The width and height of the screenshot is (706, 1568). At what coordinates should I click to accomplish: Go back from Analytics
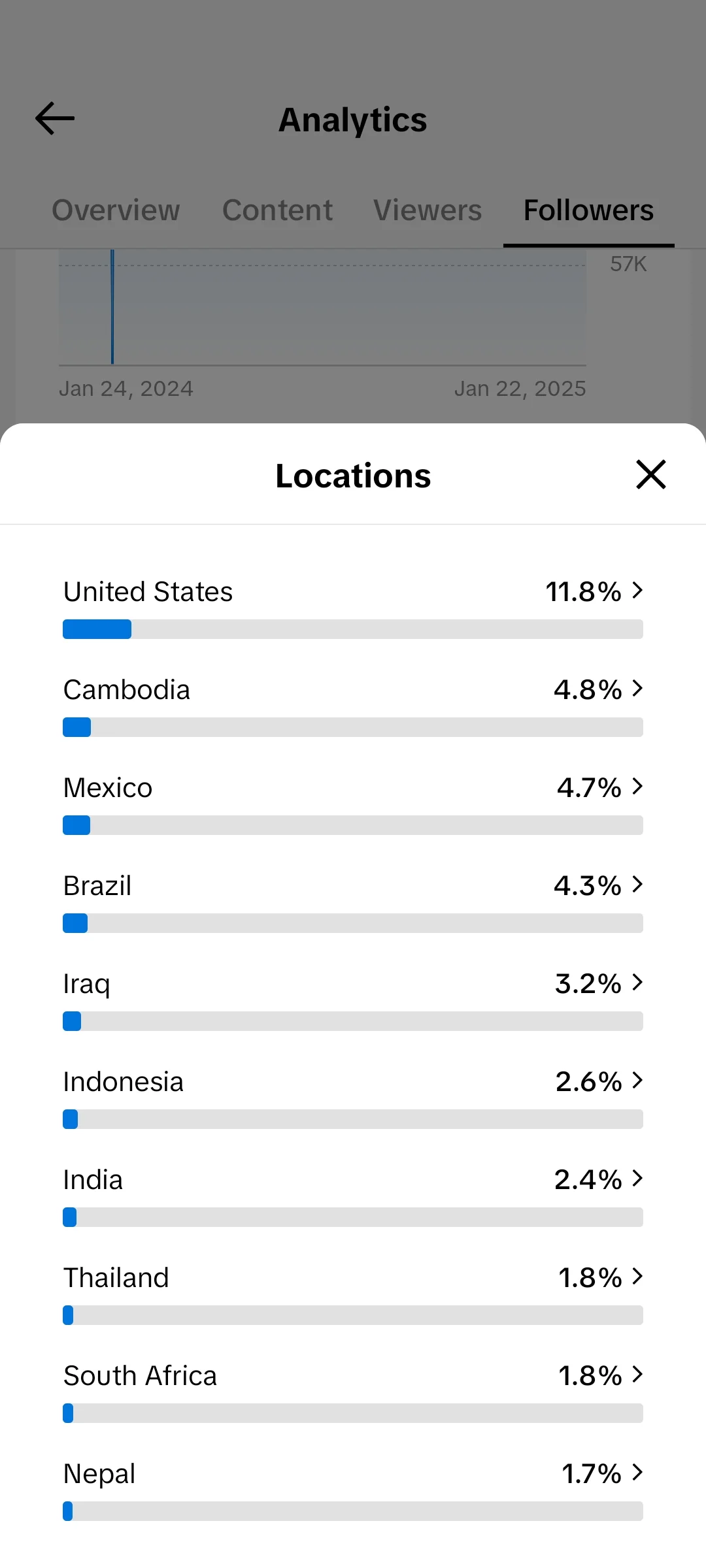[55, 119]
